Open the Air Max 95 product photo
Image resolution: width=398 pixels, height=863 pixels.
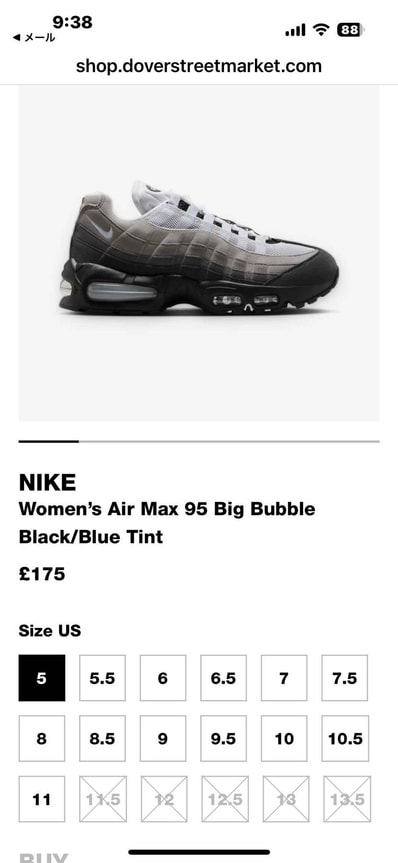tap(199, 253)
